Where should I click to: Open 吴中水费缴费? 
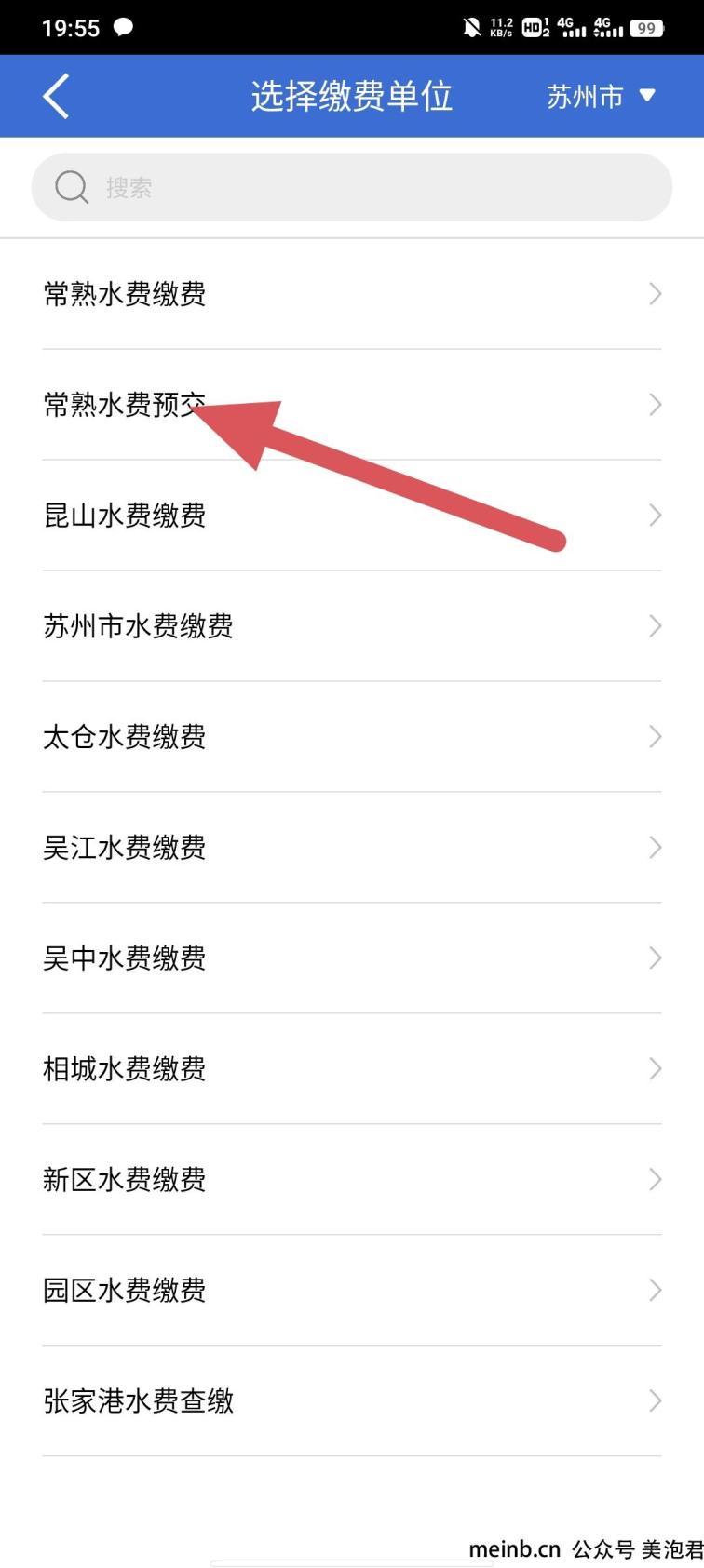point(352,958)
